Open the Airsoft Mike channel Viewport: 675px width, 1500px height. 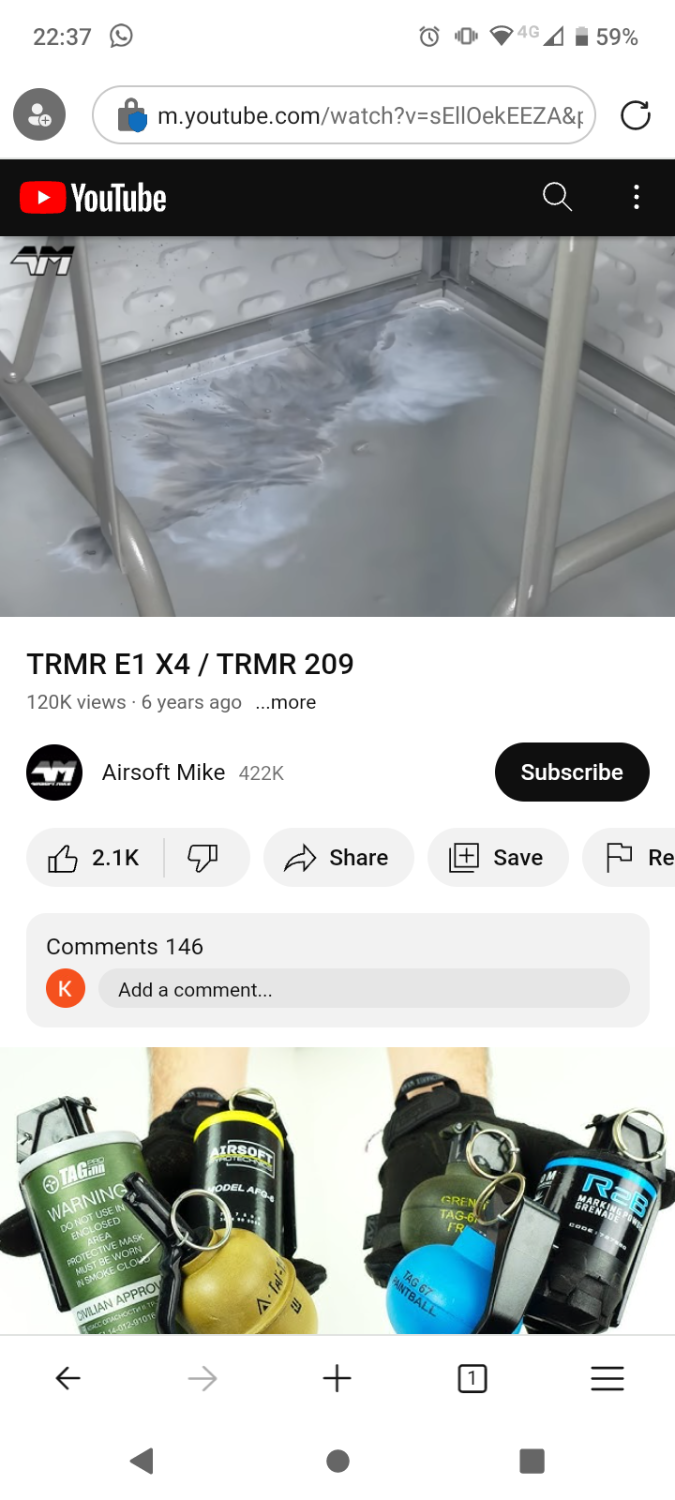pyautogui.click(x=163, y=772)
